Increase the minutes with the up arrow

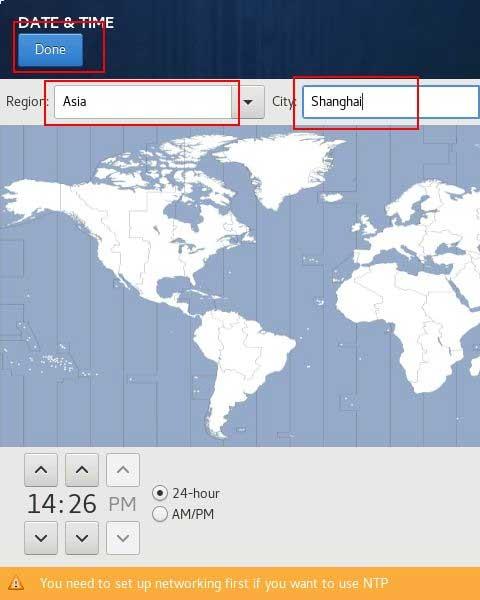[82, 470]
